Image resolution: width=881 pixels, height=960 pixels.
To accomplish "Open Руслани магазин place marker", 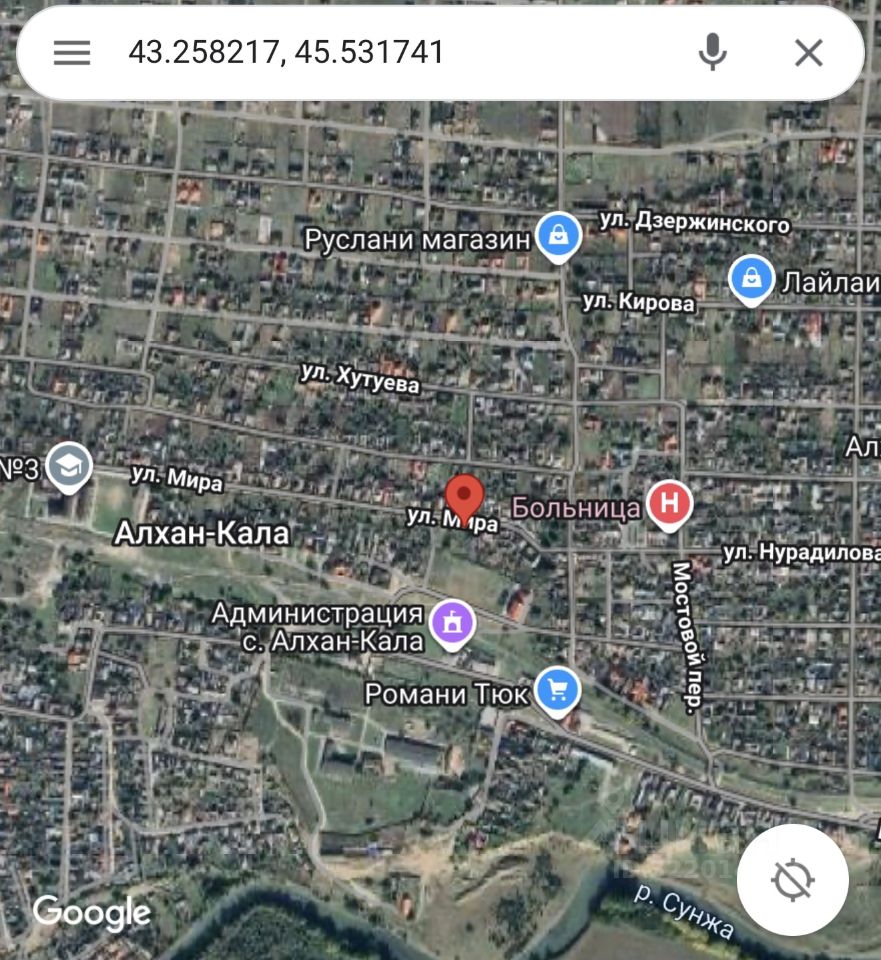I will pos(558,237).
